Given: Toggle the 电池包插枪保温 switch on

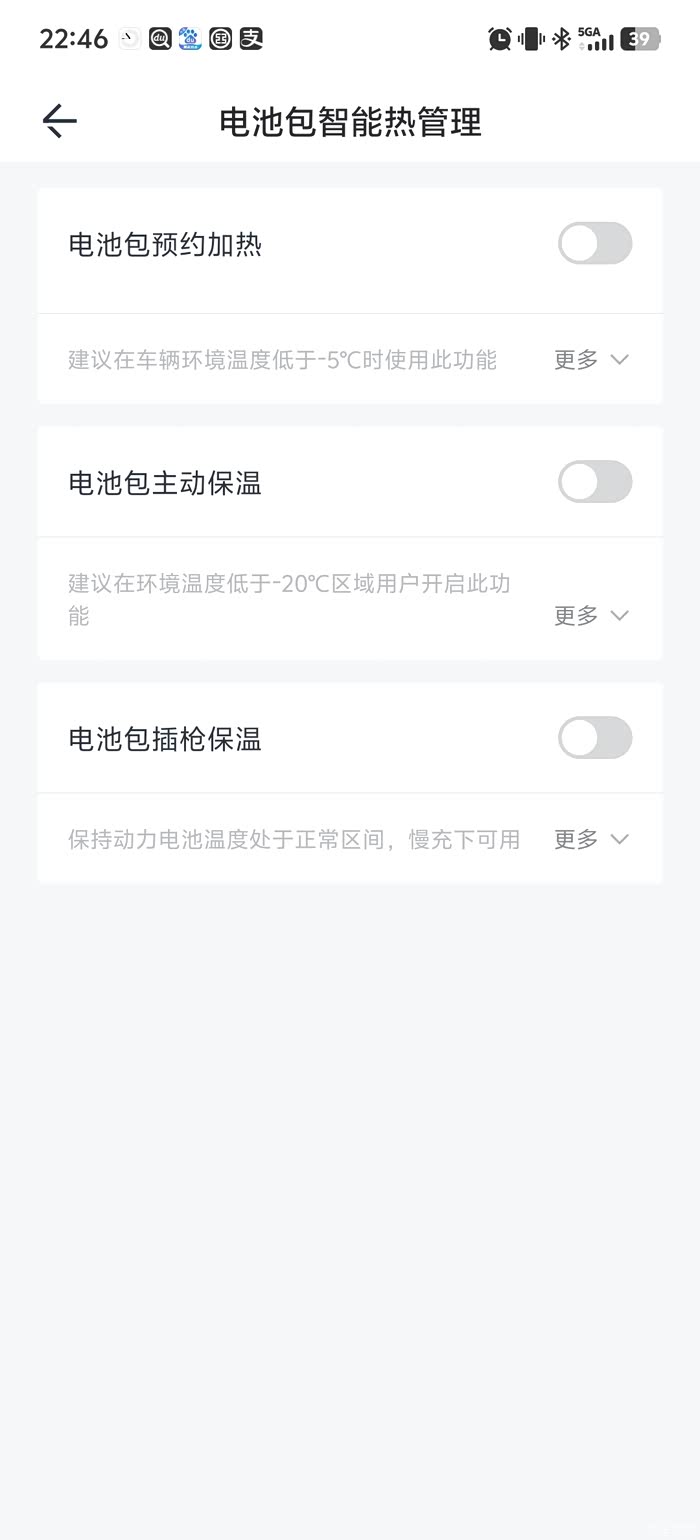Looking at the screenshot, I should click(x=595, y=739).
